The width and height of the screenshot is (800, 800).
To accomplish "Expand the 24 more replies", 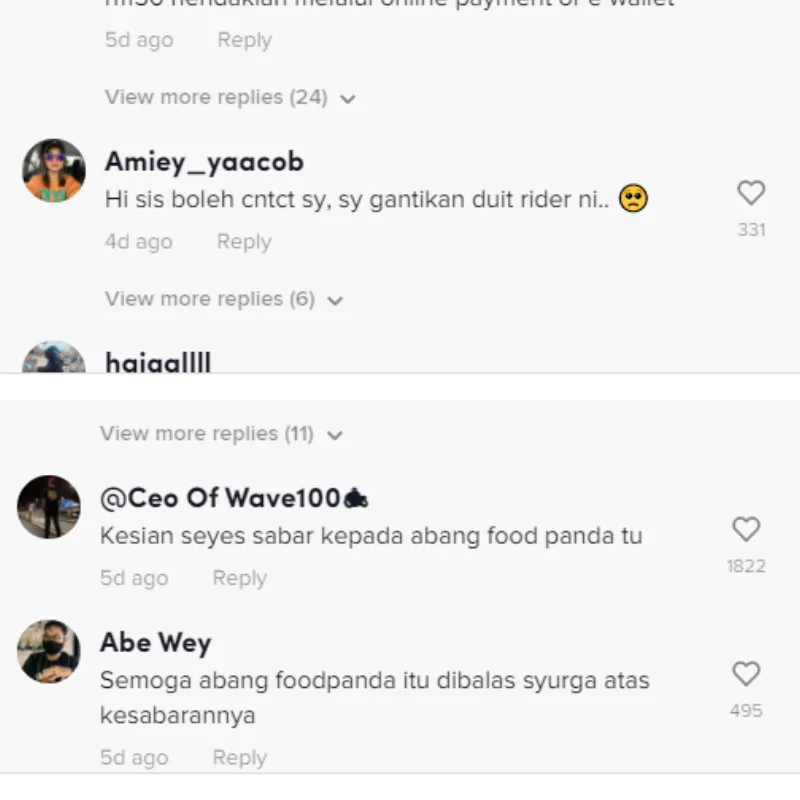I will tap(230, 98).
